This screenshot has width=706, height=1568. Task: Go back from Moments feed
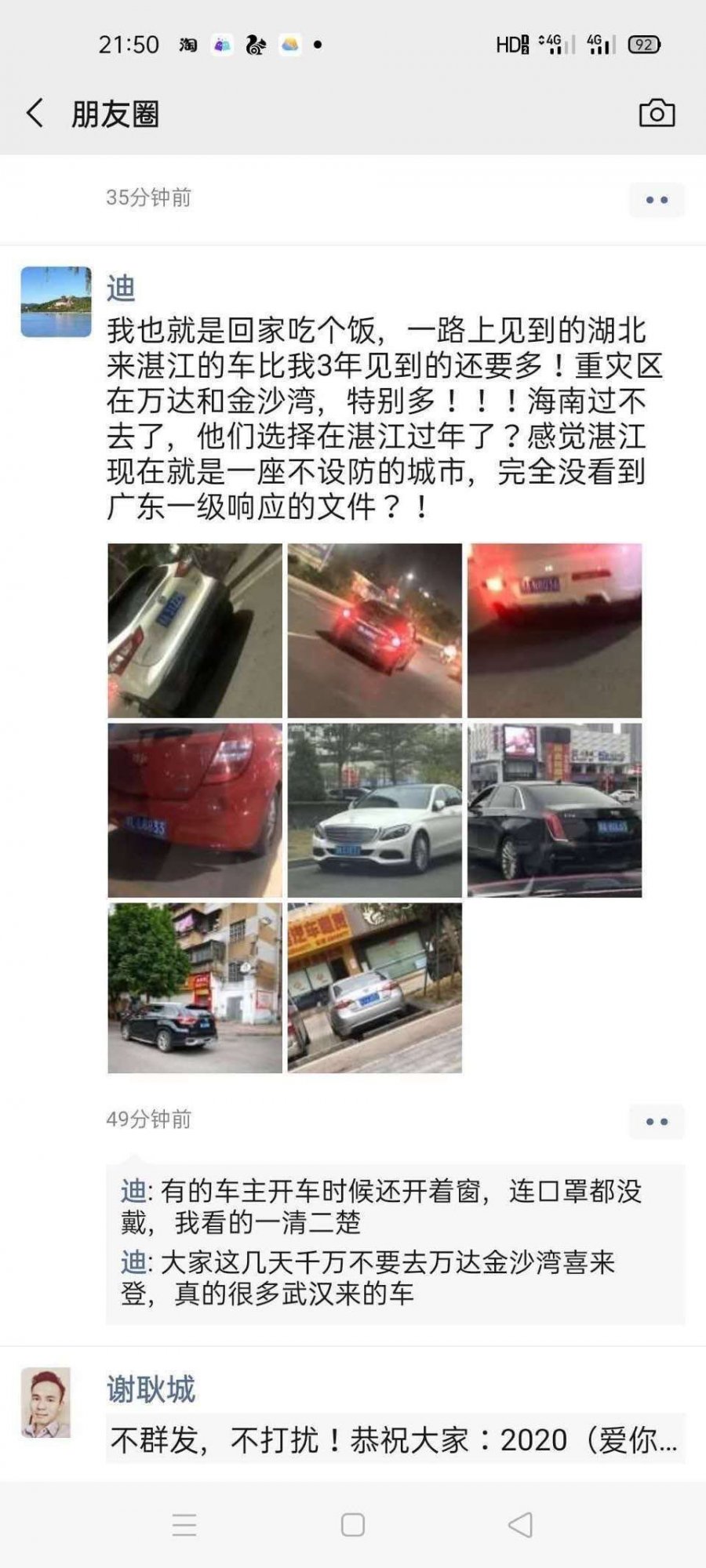tap(35, 114)
